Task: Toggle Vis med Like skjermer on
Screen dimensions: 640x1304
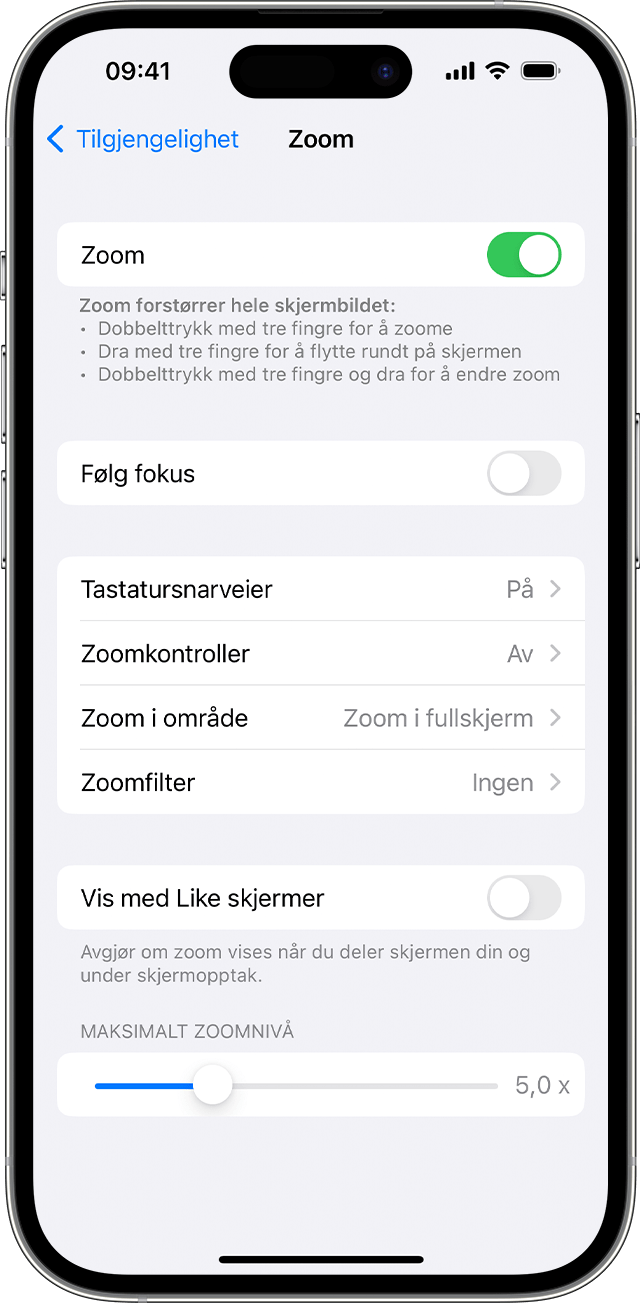Action: tap(523, 898)
